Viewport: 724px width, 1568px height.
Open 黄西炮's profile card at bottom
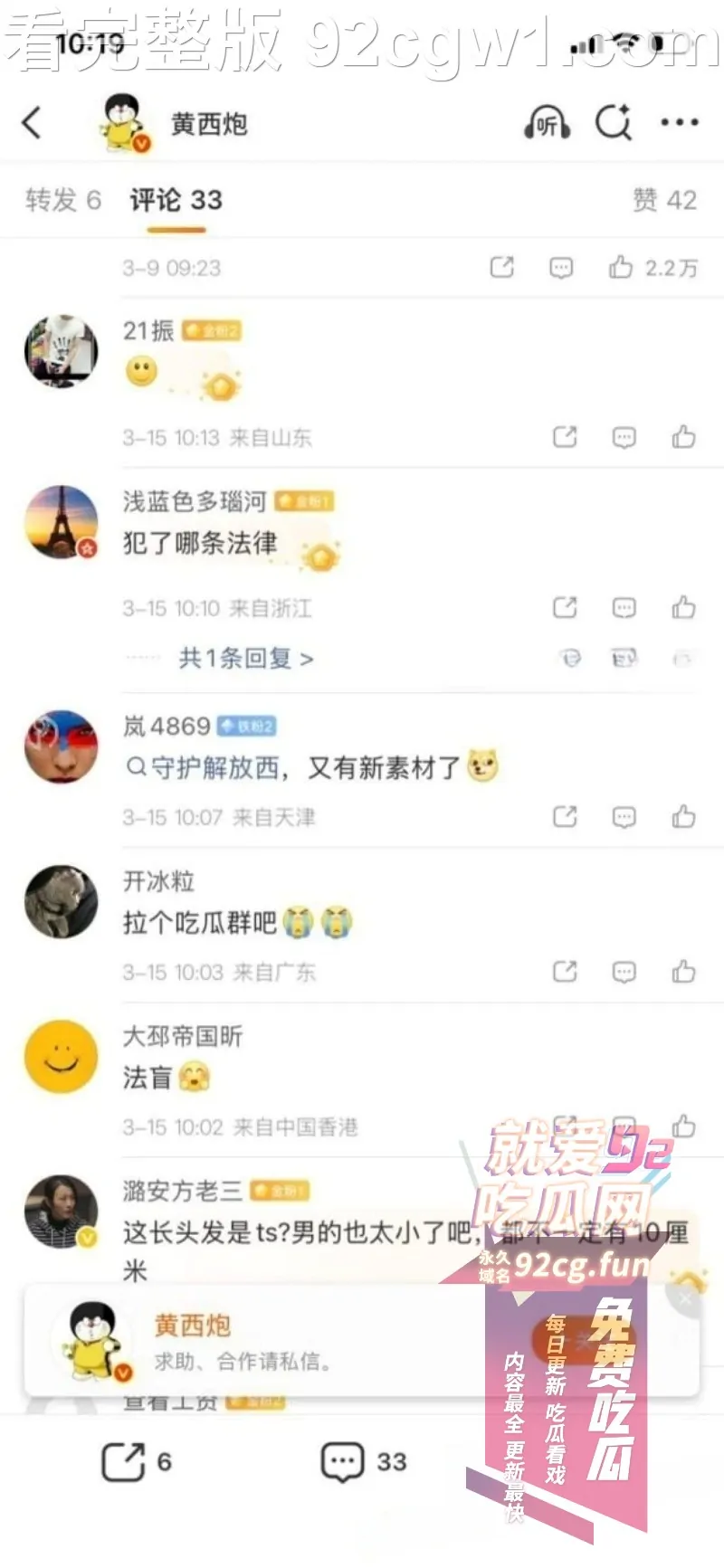(192, 1341)
